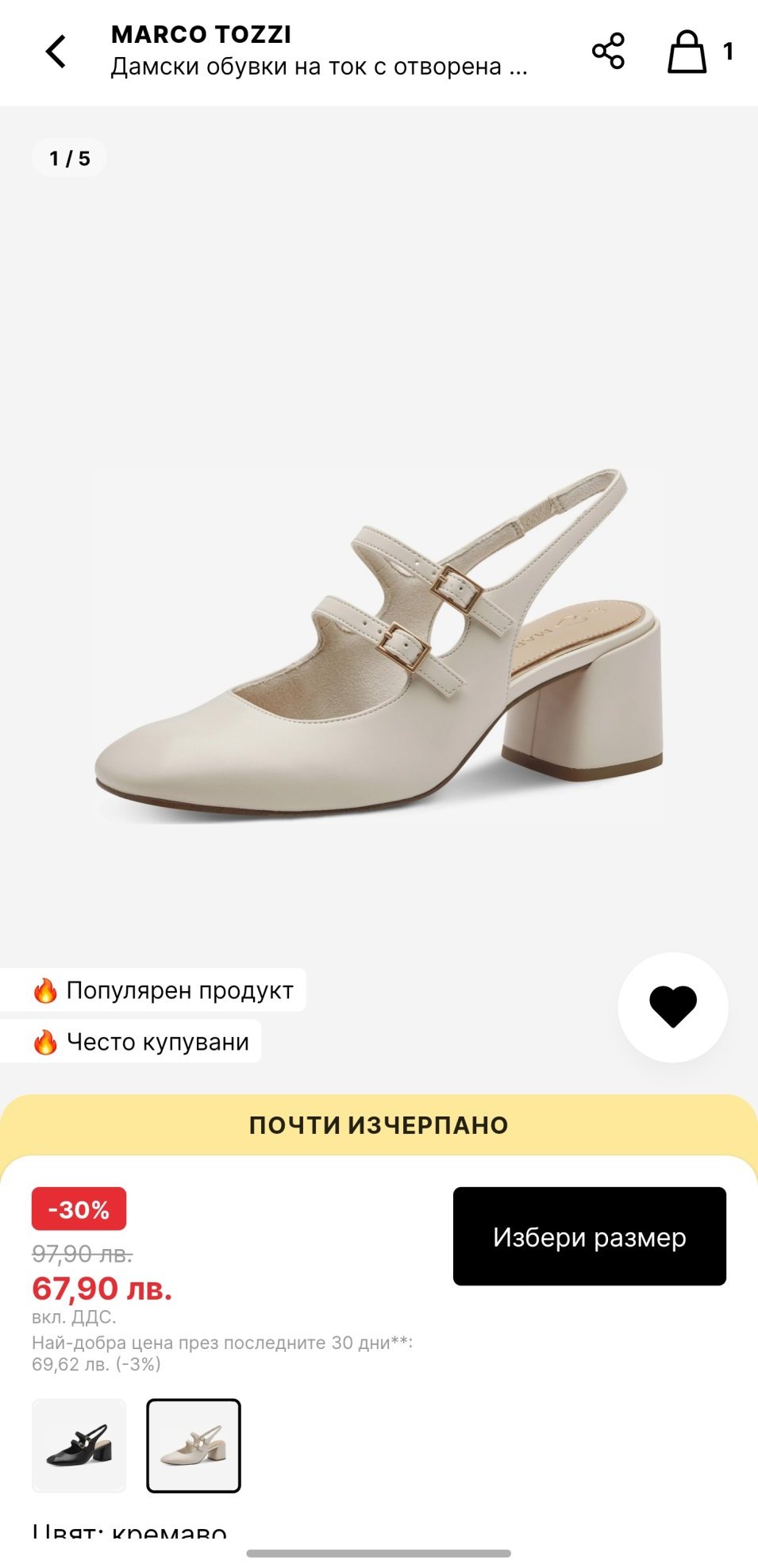Tap the Избери размер button

click(589, 1236)
